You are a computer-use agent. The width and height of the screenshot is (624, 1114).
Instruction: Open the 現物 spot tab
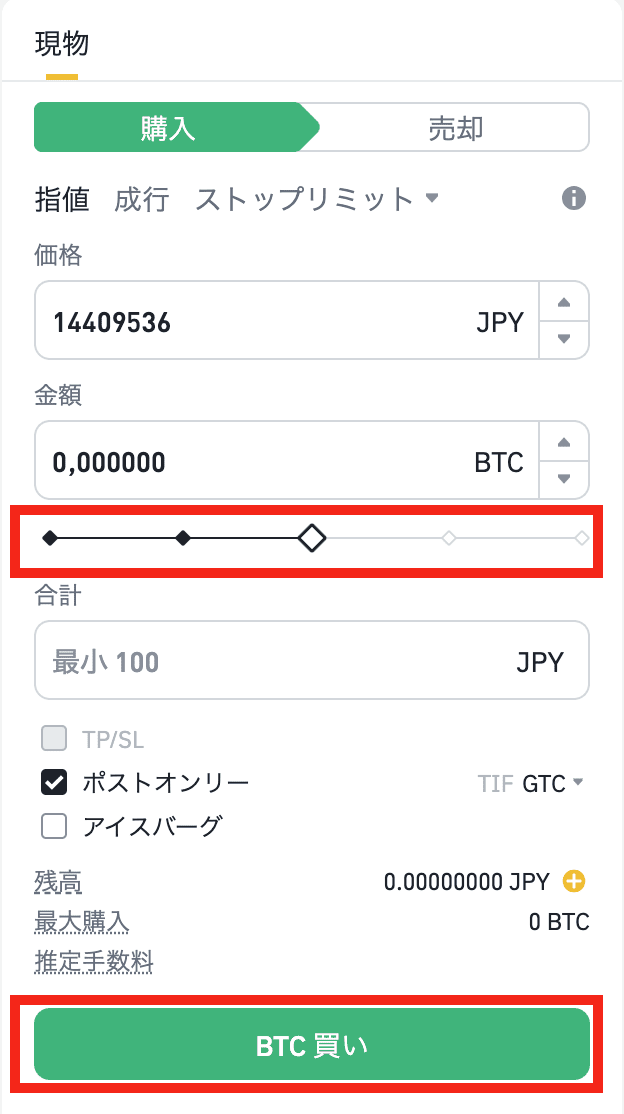click(61, 44)
